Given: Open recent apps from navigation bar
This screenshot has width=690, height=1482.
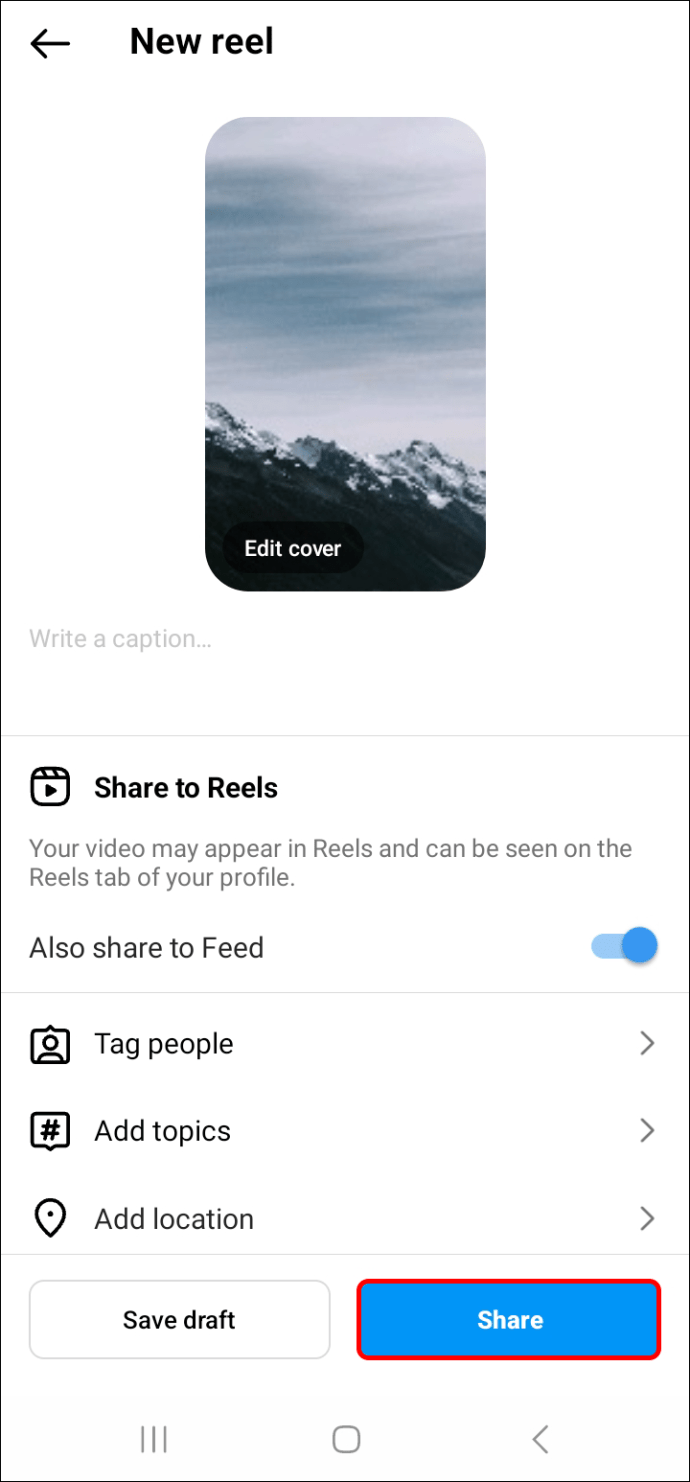Looking at the screenshot, I should [154, 1439].
